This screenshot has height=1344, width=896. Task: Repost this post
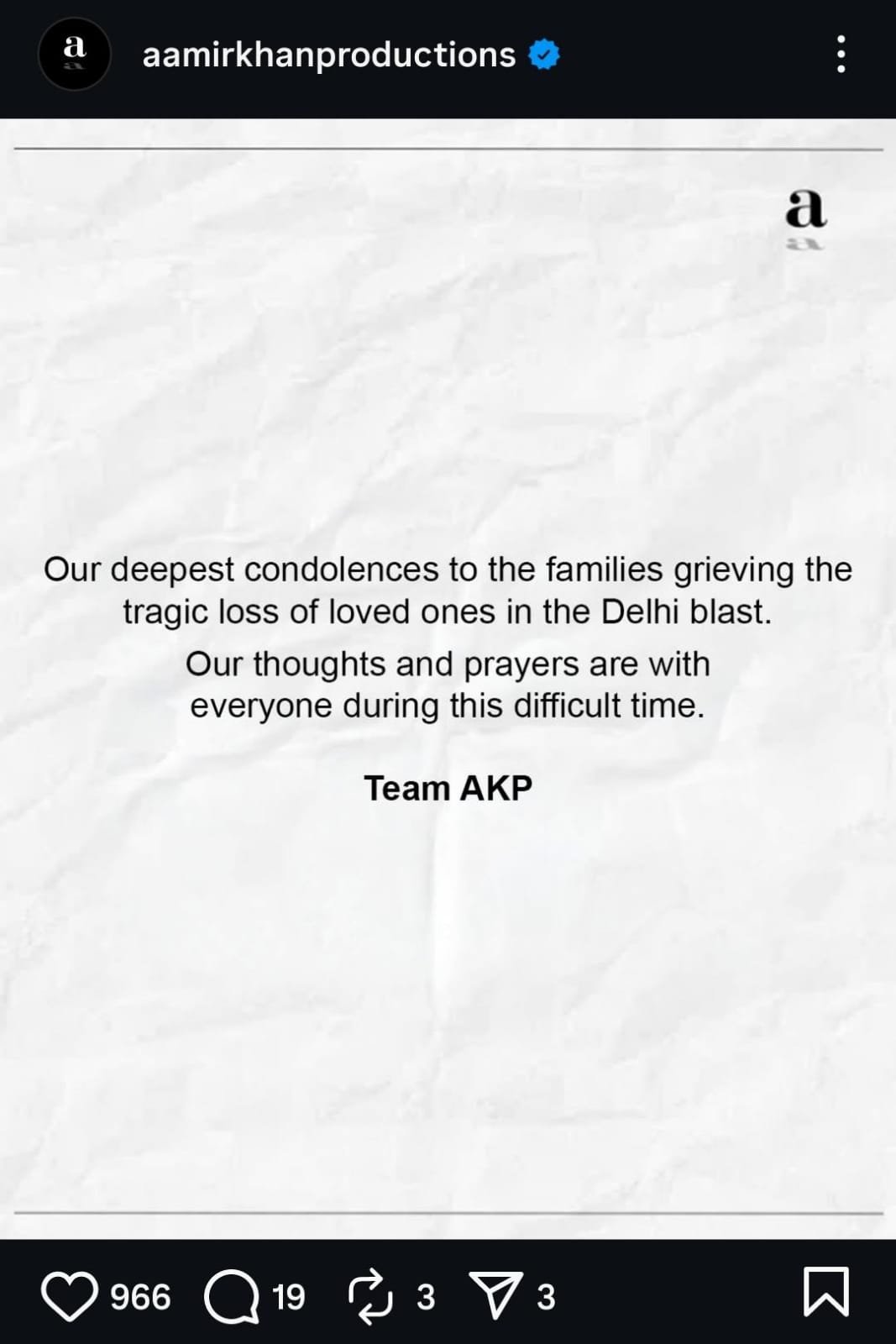pyautogui.click(x=370, y=1296)
